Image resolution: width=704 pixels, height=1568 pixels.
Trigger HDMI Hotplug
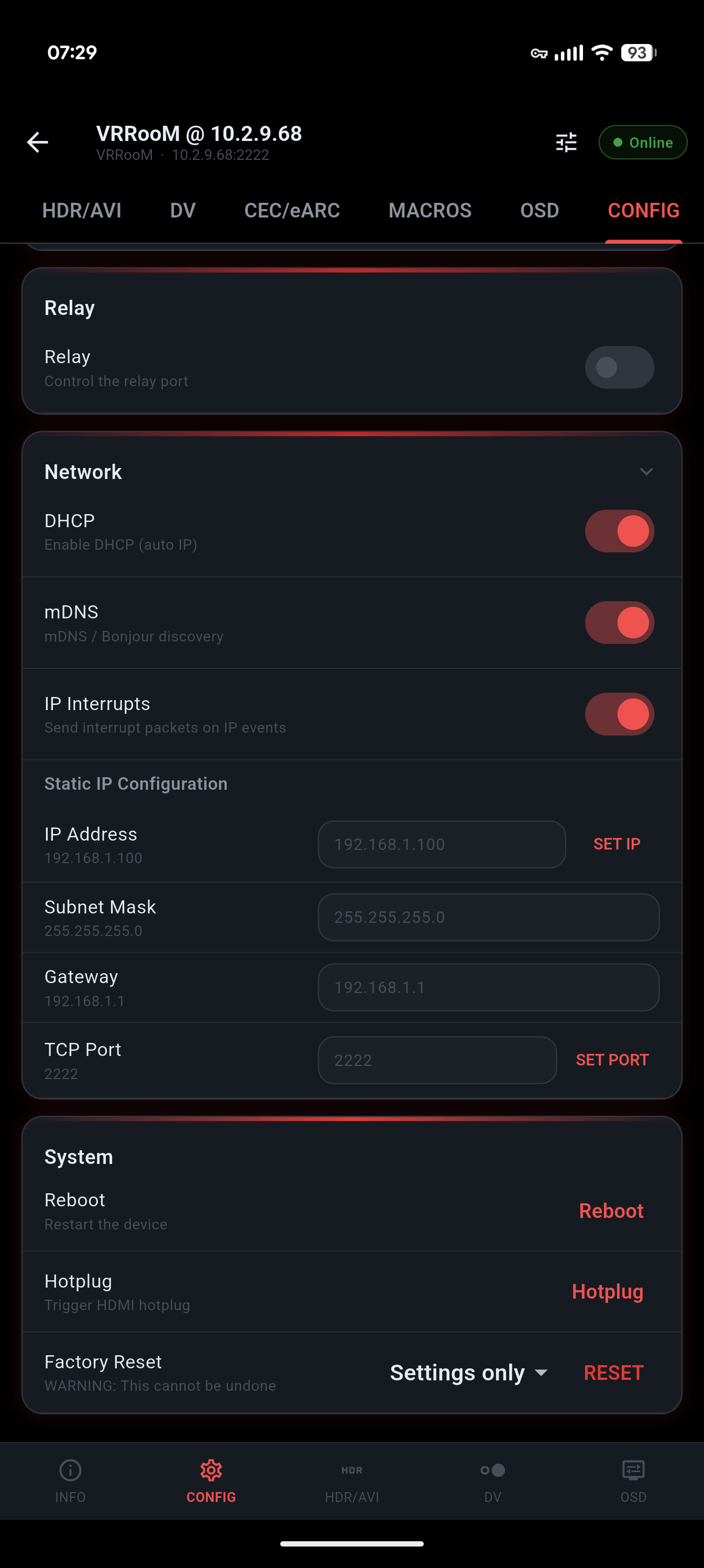(x=607, y=1292)
